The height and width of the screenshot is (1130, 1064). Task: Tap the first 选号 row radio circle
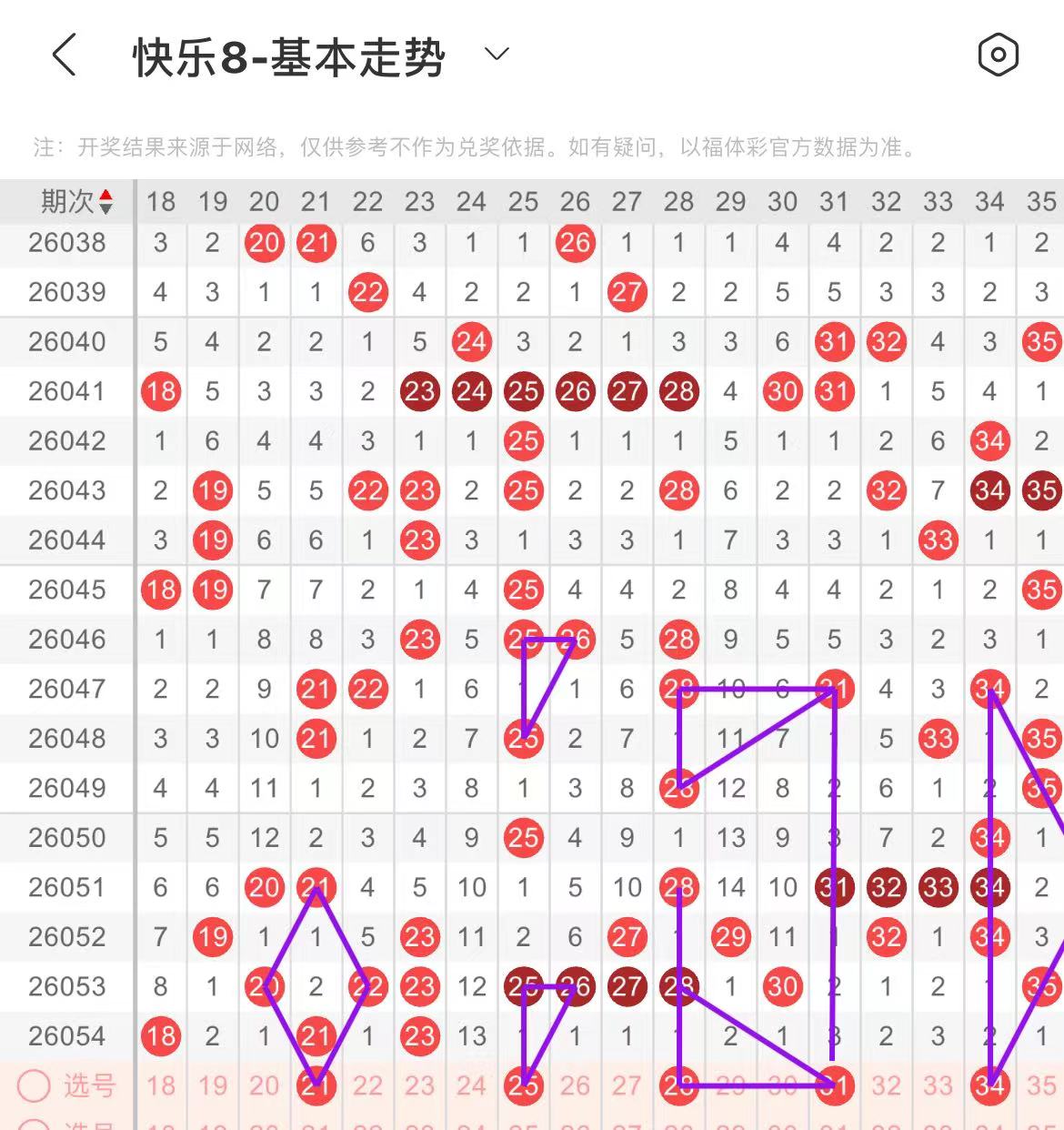[x=34, y=1085]
